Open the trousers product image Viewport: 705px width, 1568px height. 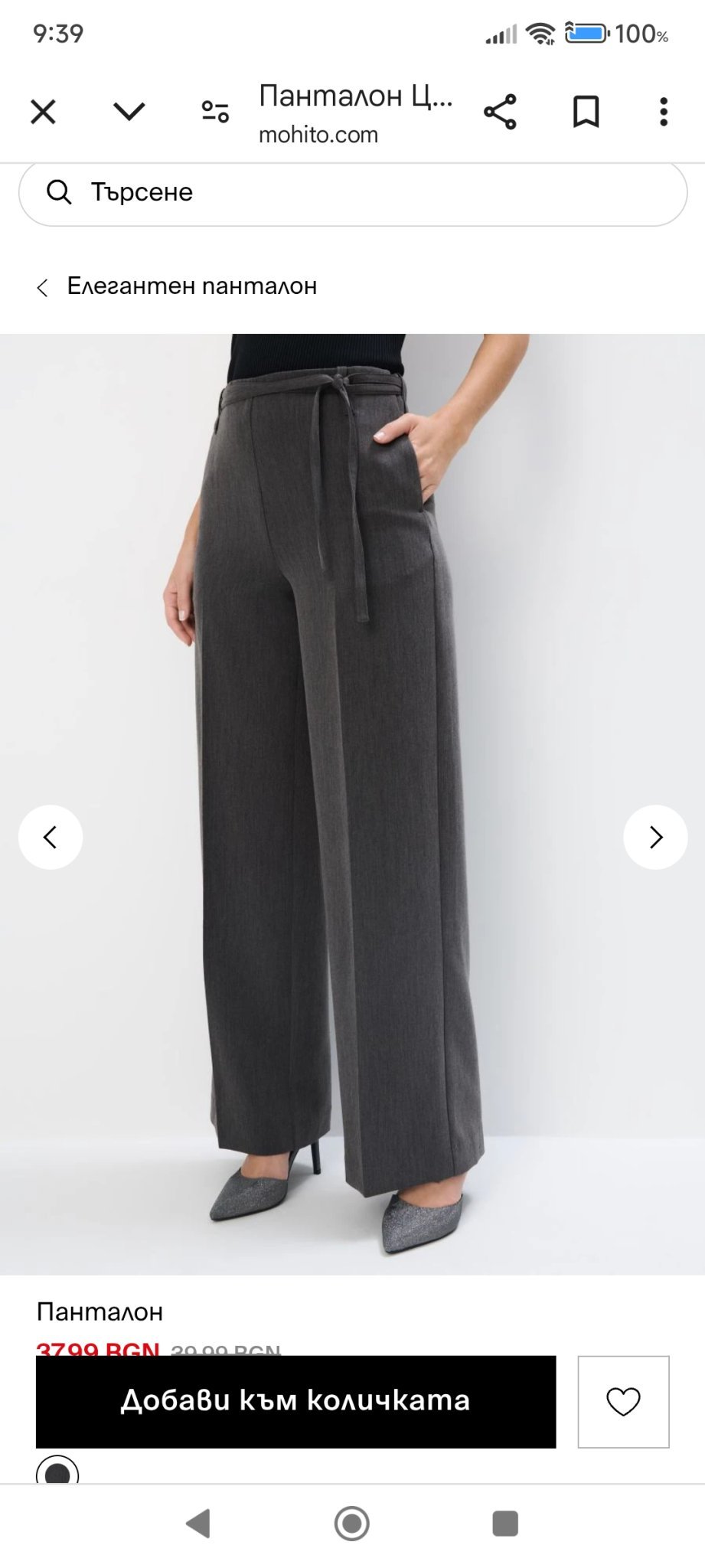click(352, 804)
